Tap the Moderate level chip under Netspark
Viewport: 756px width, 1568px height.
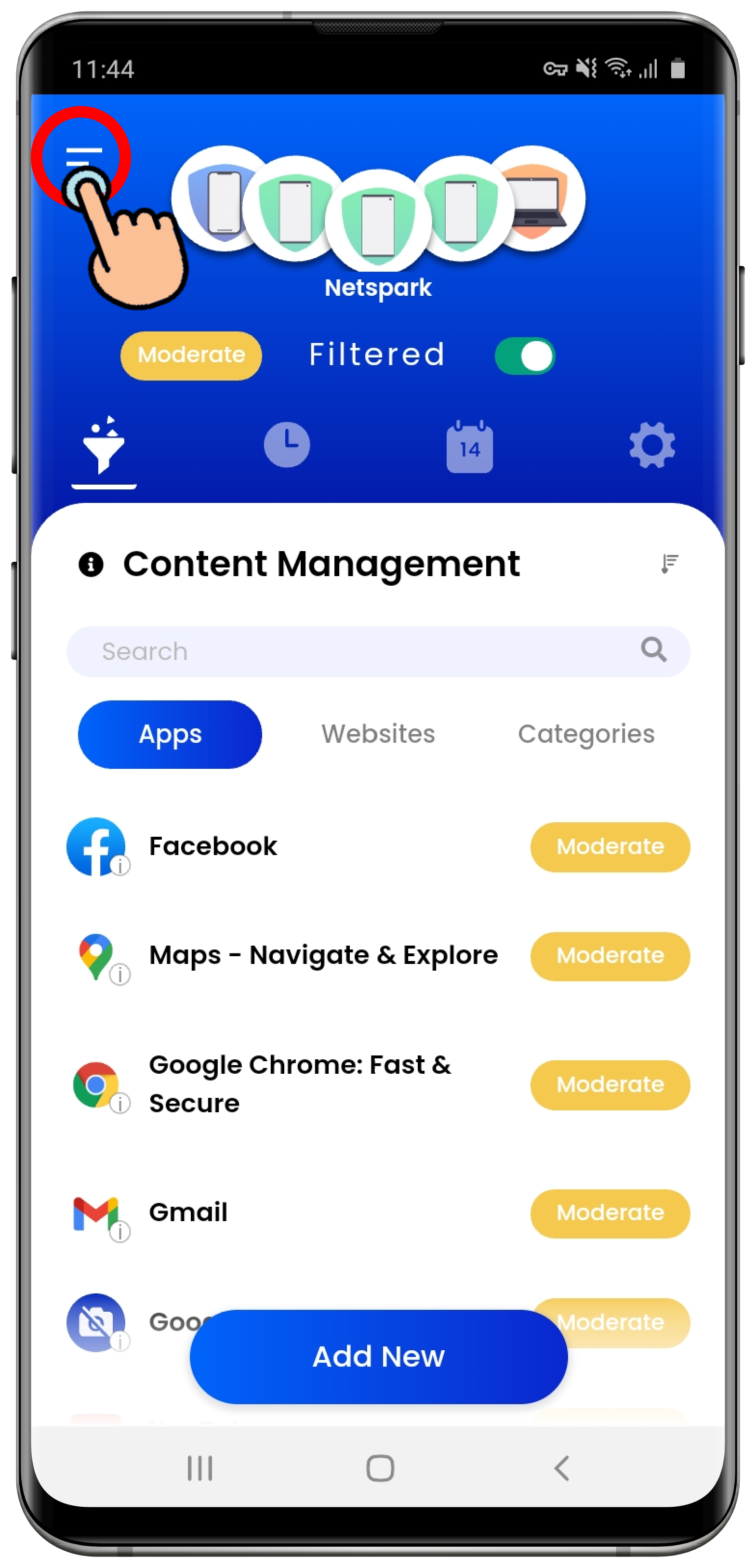[x=191, y=356]
